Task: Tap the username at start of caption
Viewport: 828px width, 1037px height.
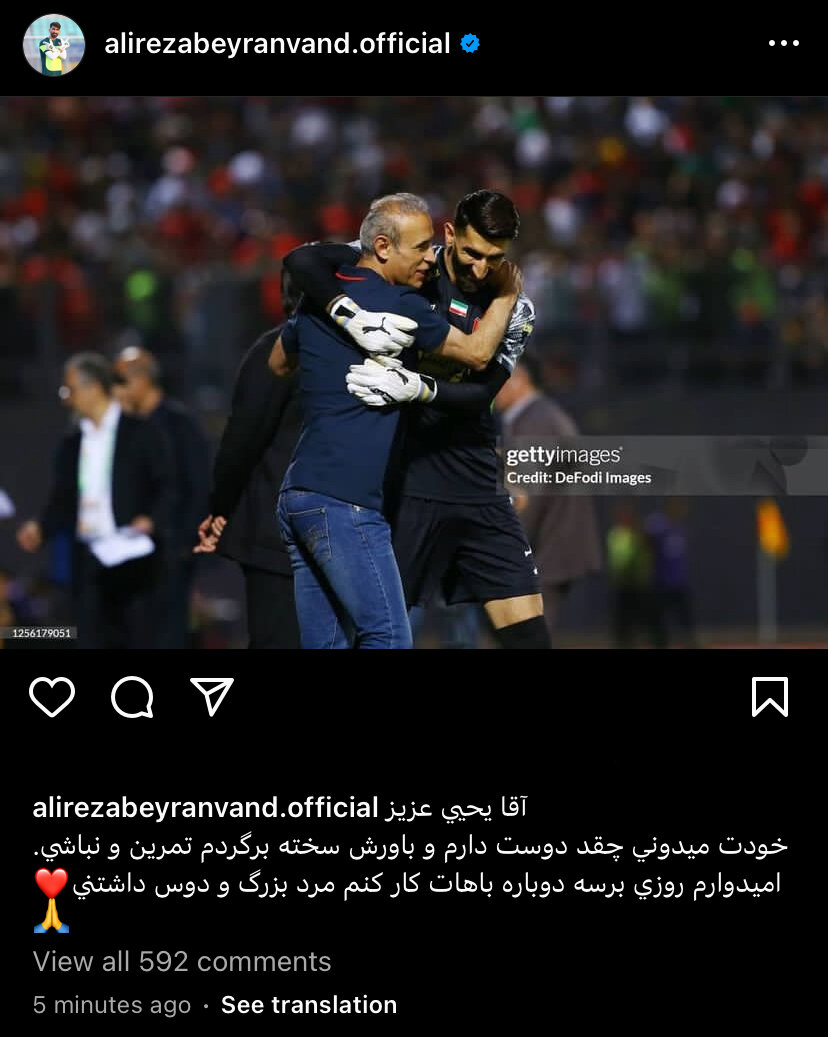Action: pyautogui.click(x=205, y=808)
